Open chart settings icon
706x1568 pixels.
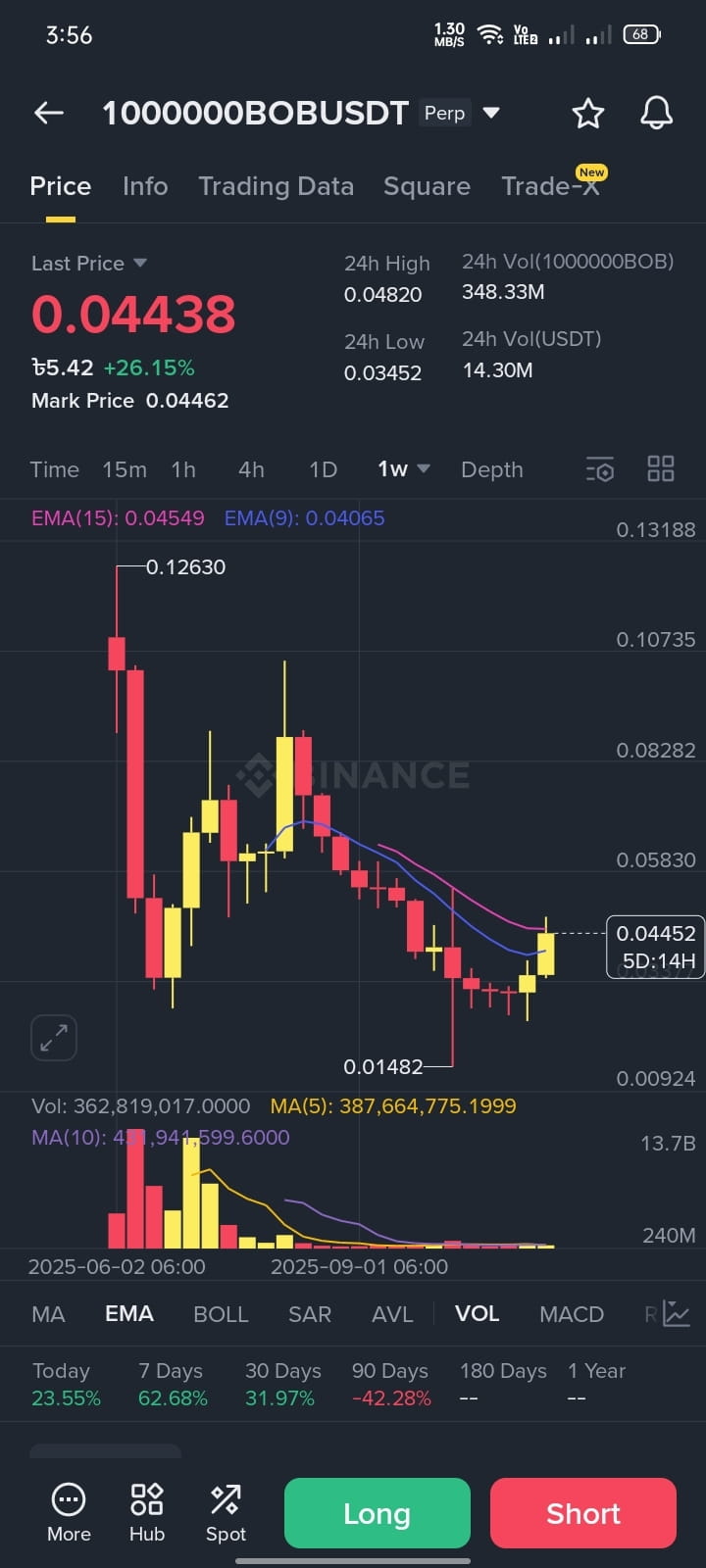(599, 469)
